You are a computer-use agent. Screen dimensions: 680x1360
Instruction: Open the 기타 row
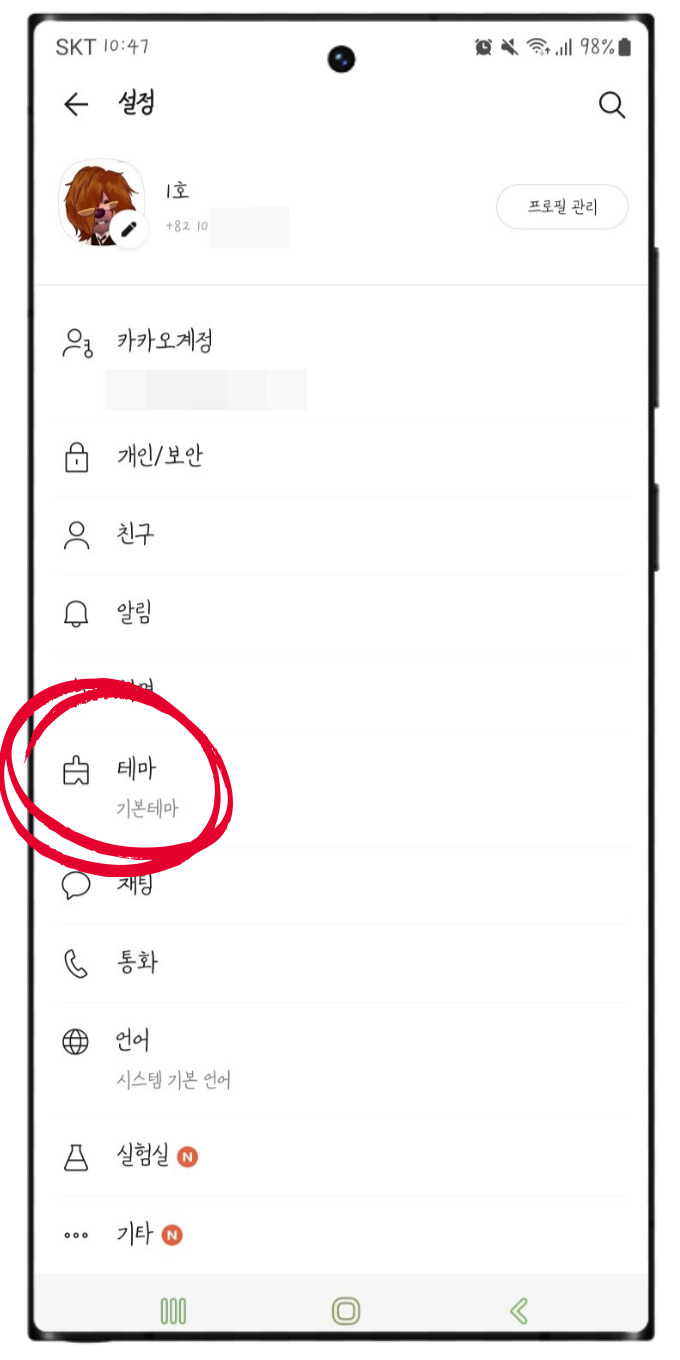134,1235
